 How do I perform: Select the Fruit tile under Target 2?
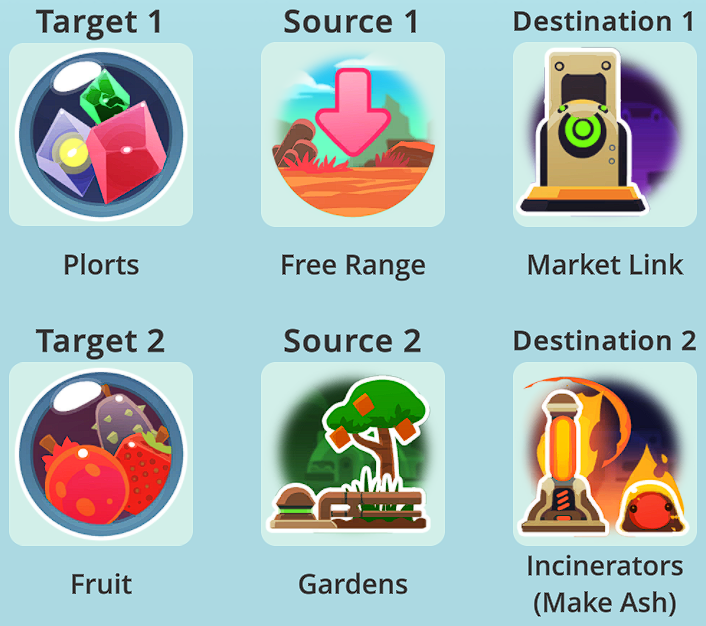[x=101, y=454]
